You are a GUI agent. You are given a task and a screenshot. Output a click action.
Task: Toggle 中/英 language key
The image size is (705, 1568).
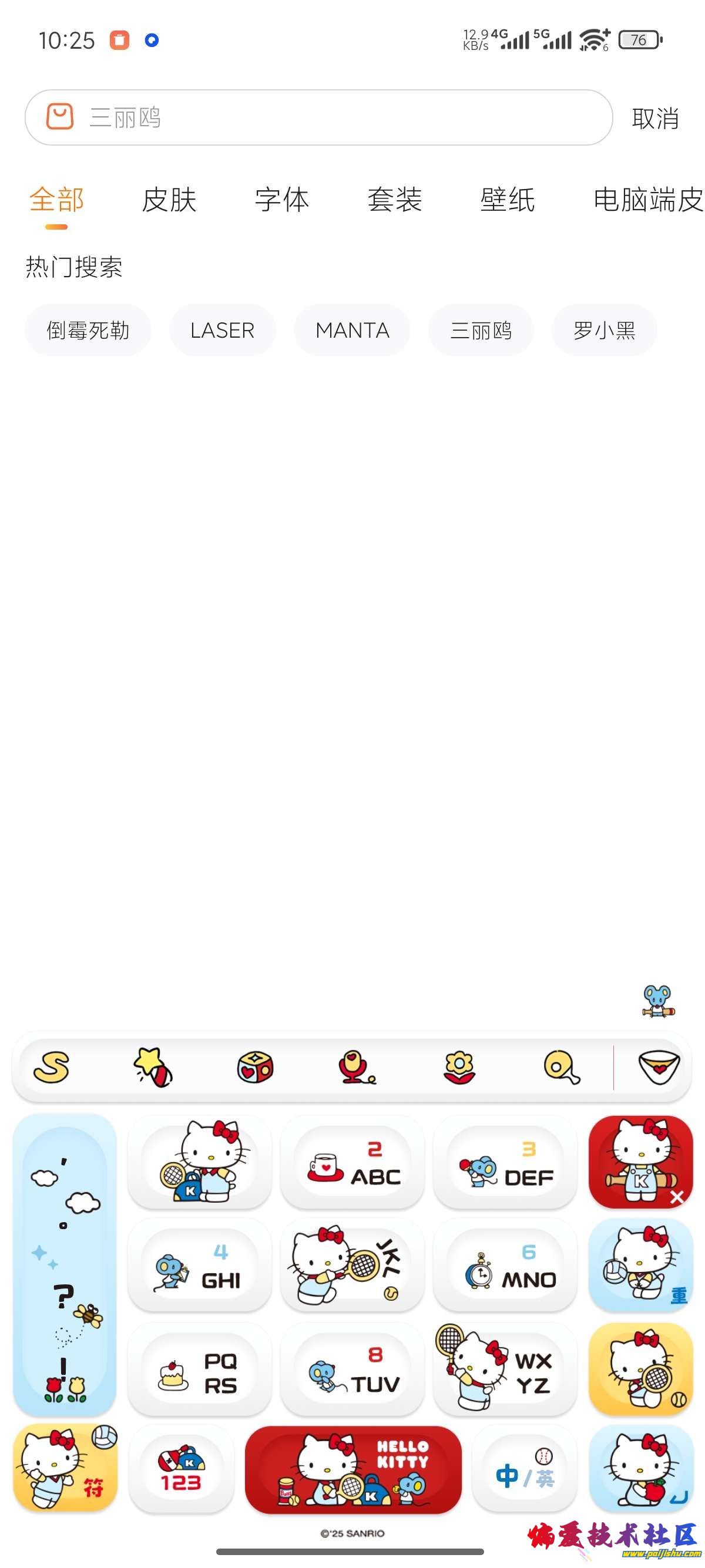(x=524, y=1469)
